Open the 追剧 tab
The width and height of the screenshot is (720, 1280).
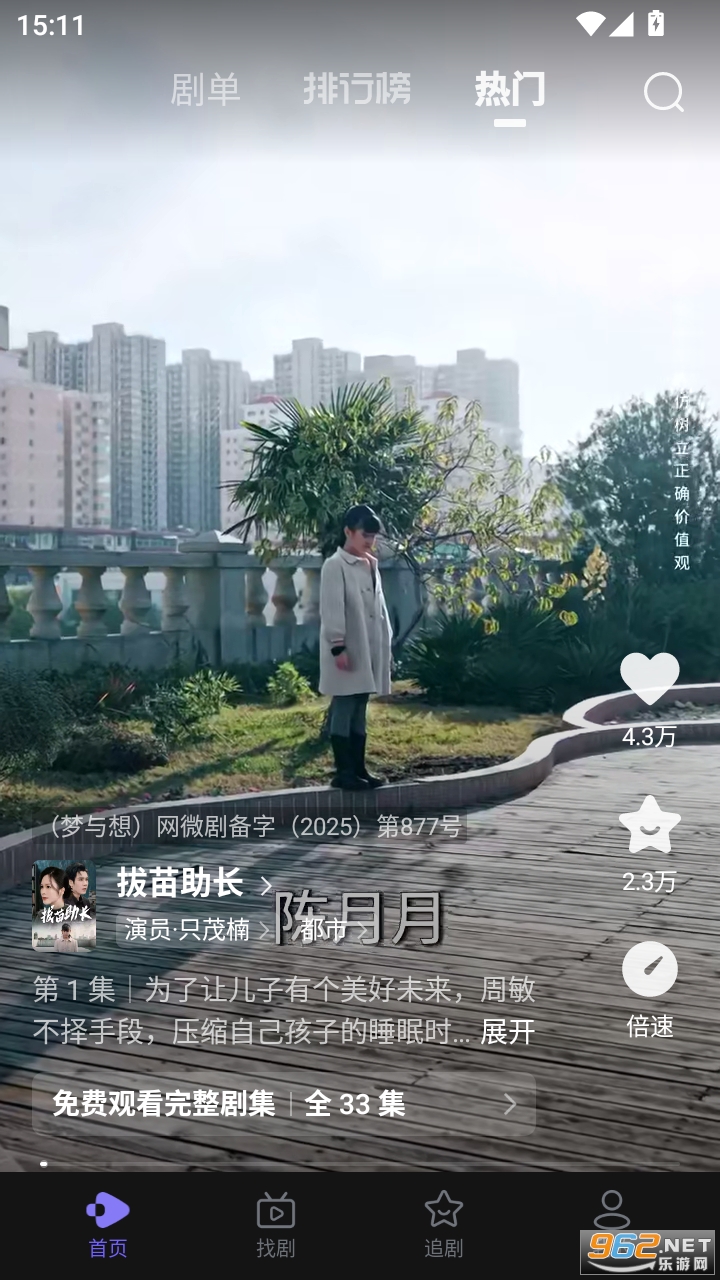point(443,1224)
